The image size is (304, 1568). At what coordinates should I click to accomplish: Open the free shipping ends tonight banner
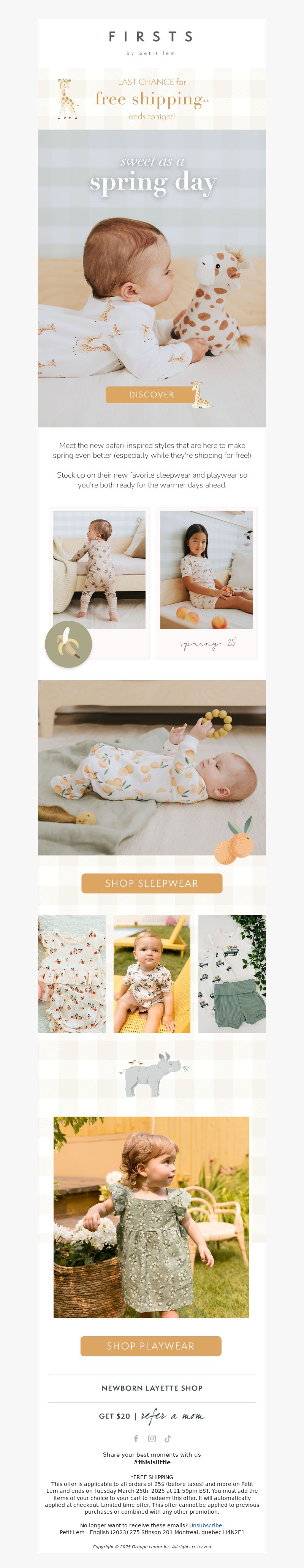point(152,99)
